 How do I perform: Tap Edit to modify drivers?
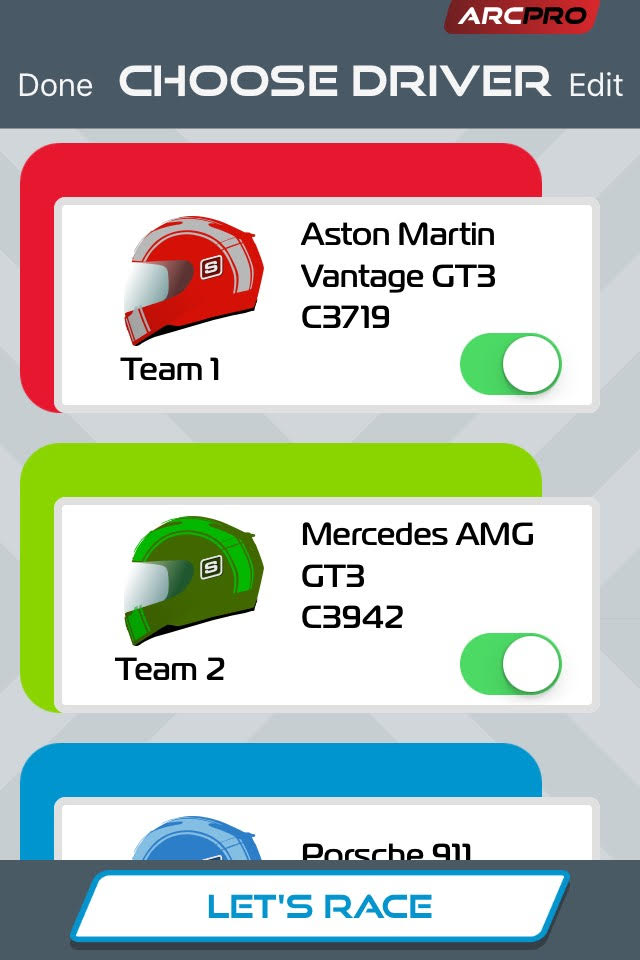click(x=596, y=85)
